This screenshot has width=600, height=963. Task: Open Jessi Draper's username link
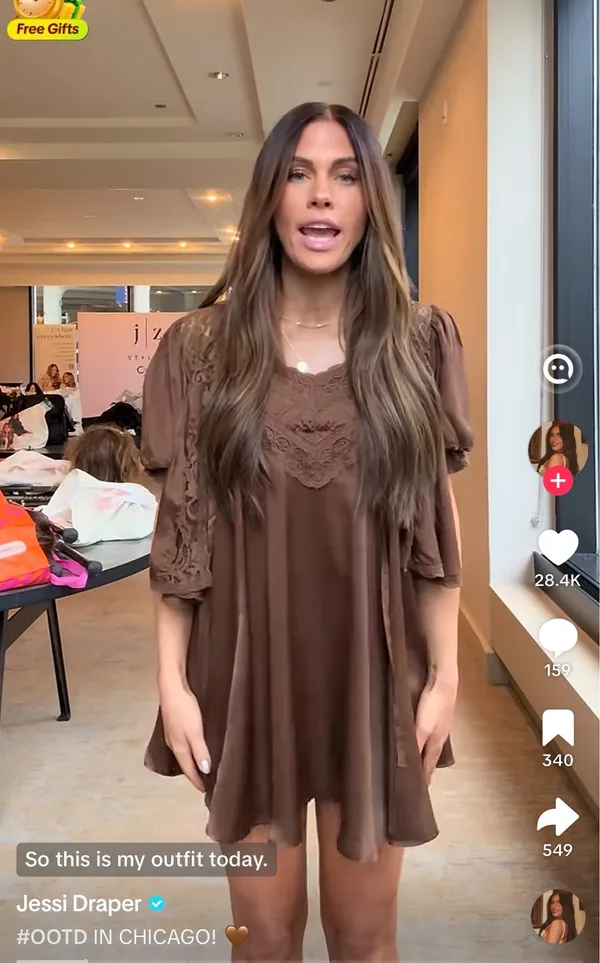(x=79, y=903)
